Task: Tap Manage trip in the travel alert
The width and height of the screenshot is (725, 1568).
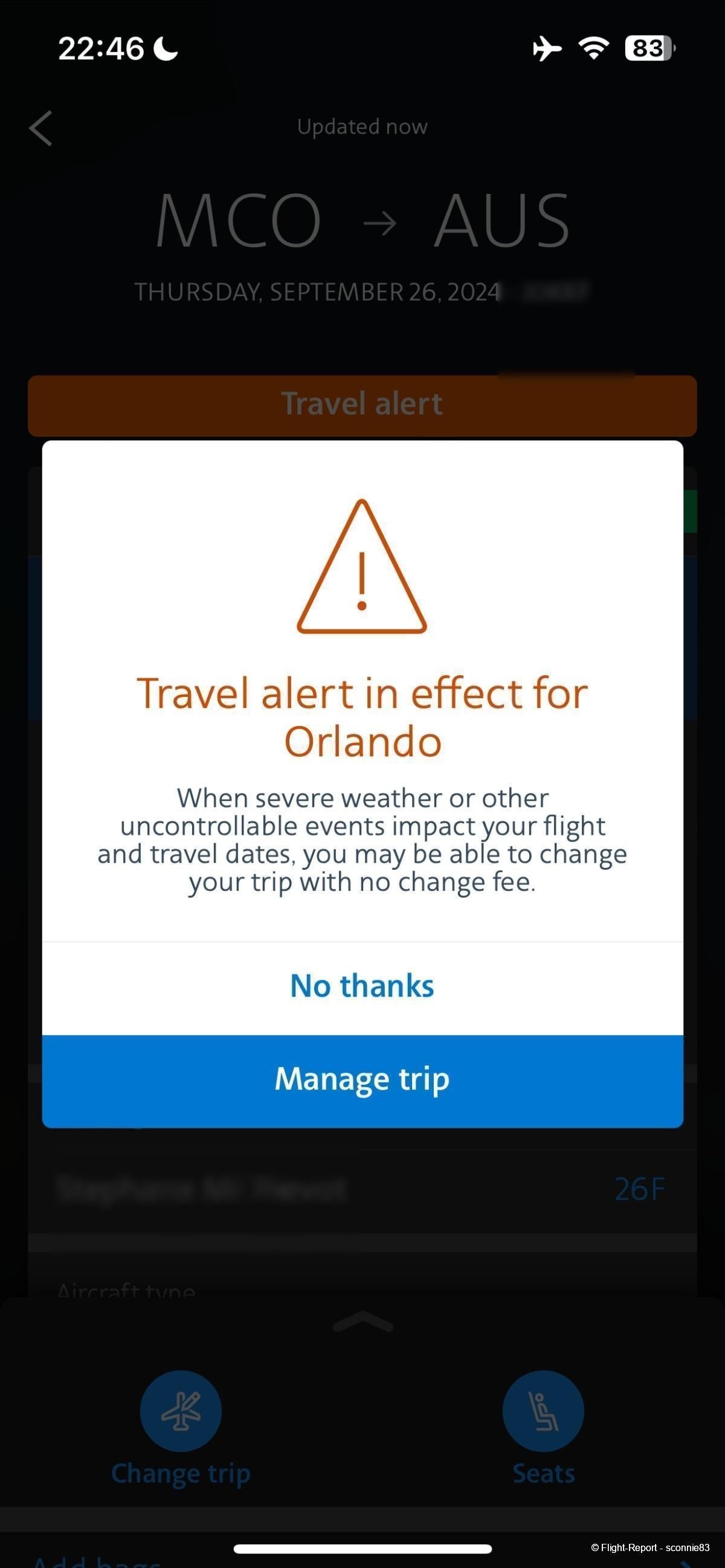Action: (x=362, y=1080)
